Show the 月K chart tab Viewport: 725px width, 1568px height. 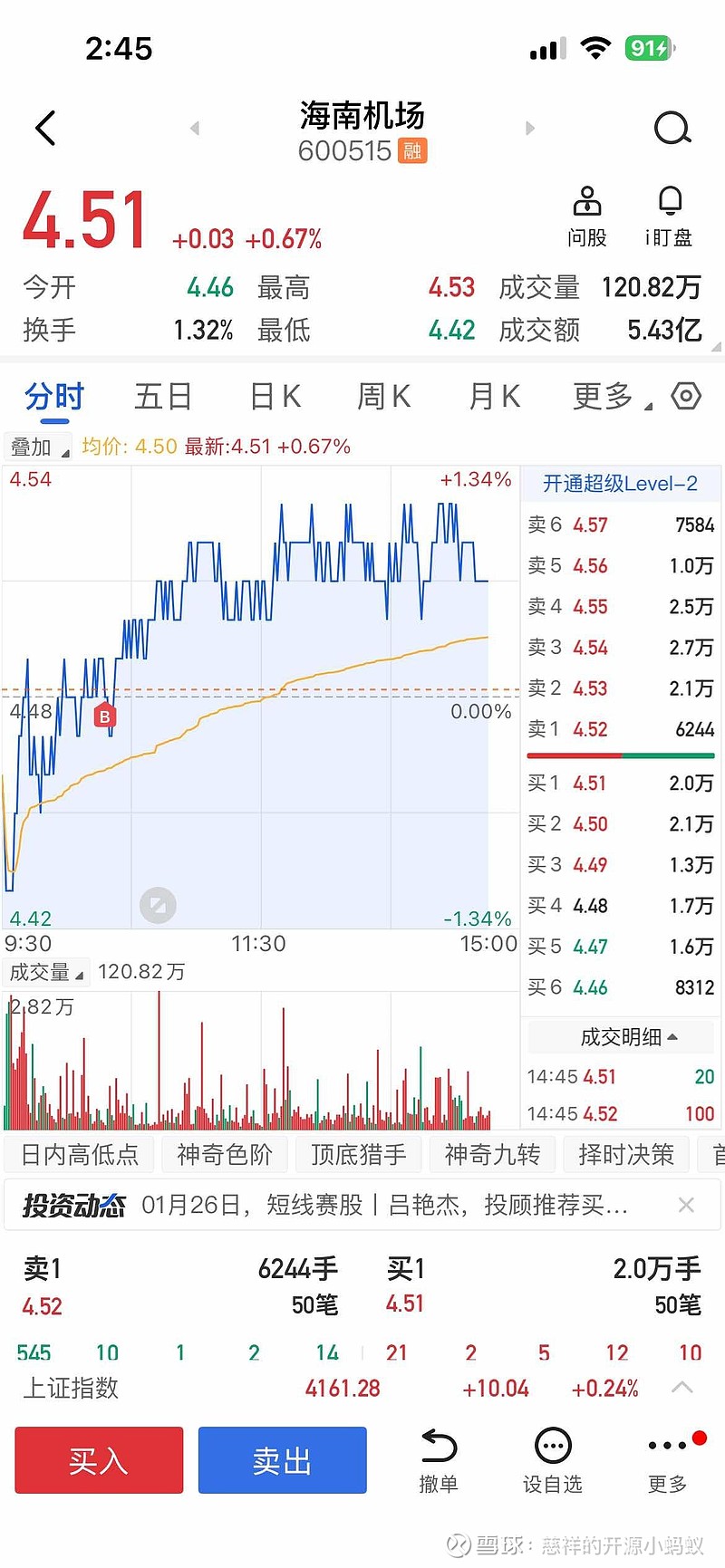click(x=495, y=397)
